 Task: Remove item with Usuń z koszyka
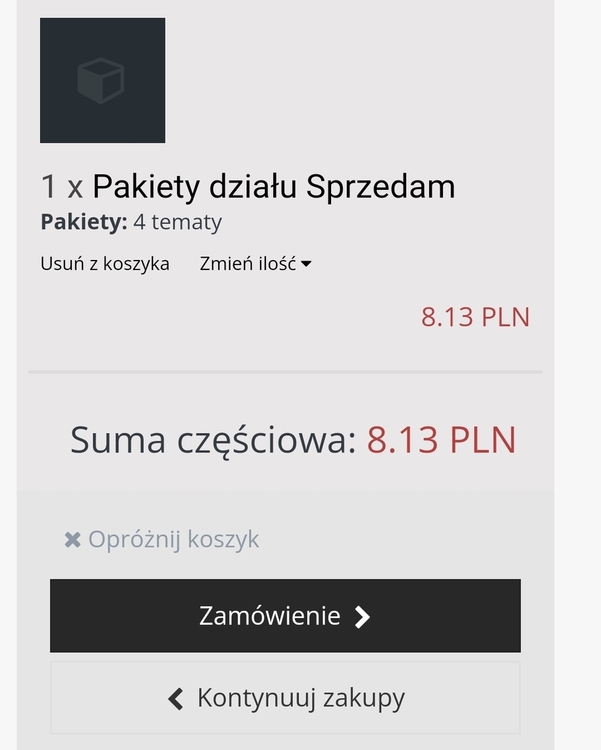105,264
